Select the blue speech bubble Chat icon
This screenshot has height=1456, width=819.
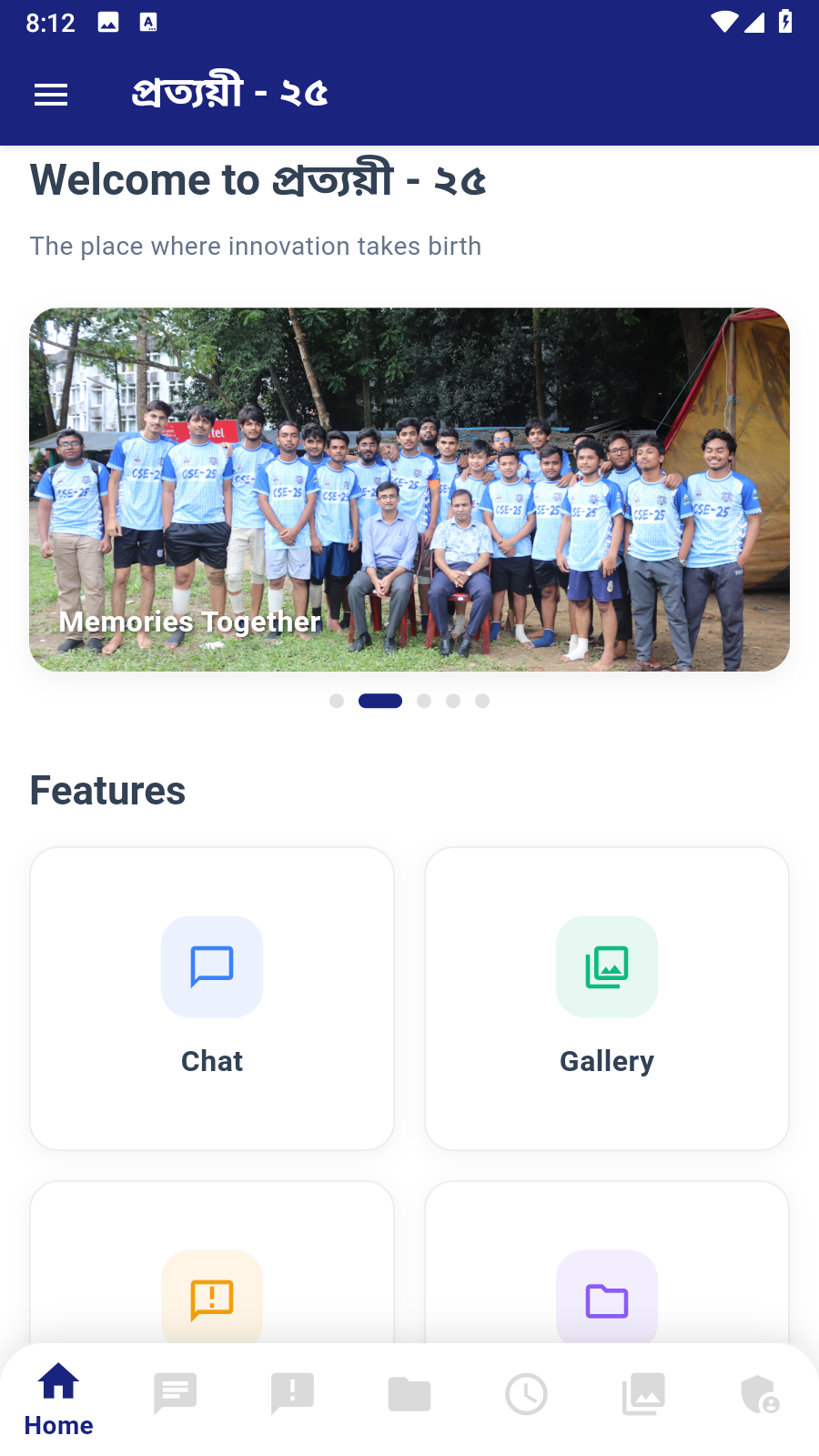pos(211,966)
